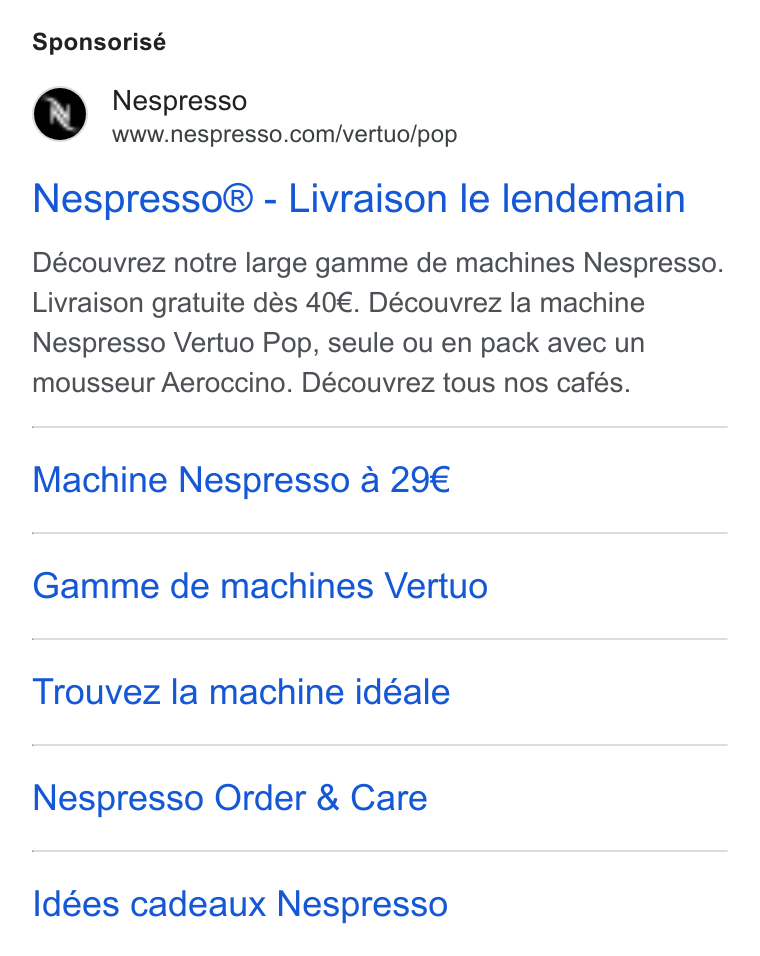Visit Idées cadeaux Nespresso
760x956 pixels.
(x=240, y=904)
